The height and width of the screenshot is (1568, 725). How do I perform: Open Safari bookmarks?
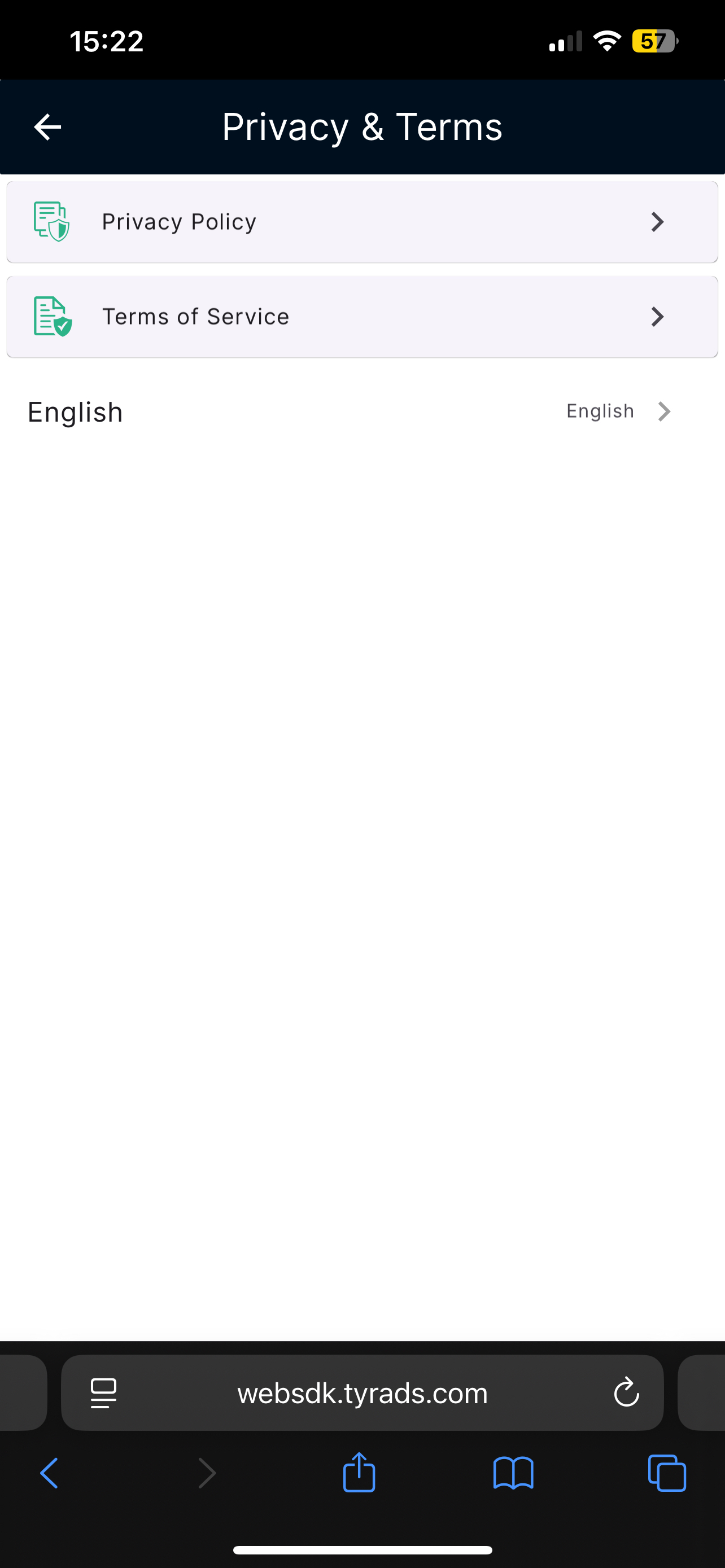click(513, 1474)
